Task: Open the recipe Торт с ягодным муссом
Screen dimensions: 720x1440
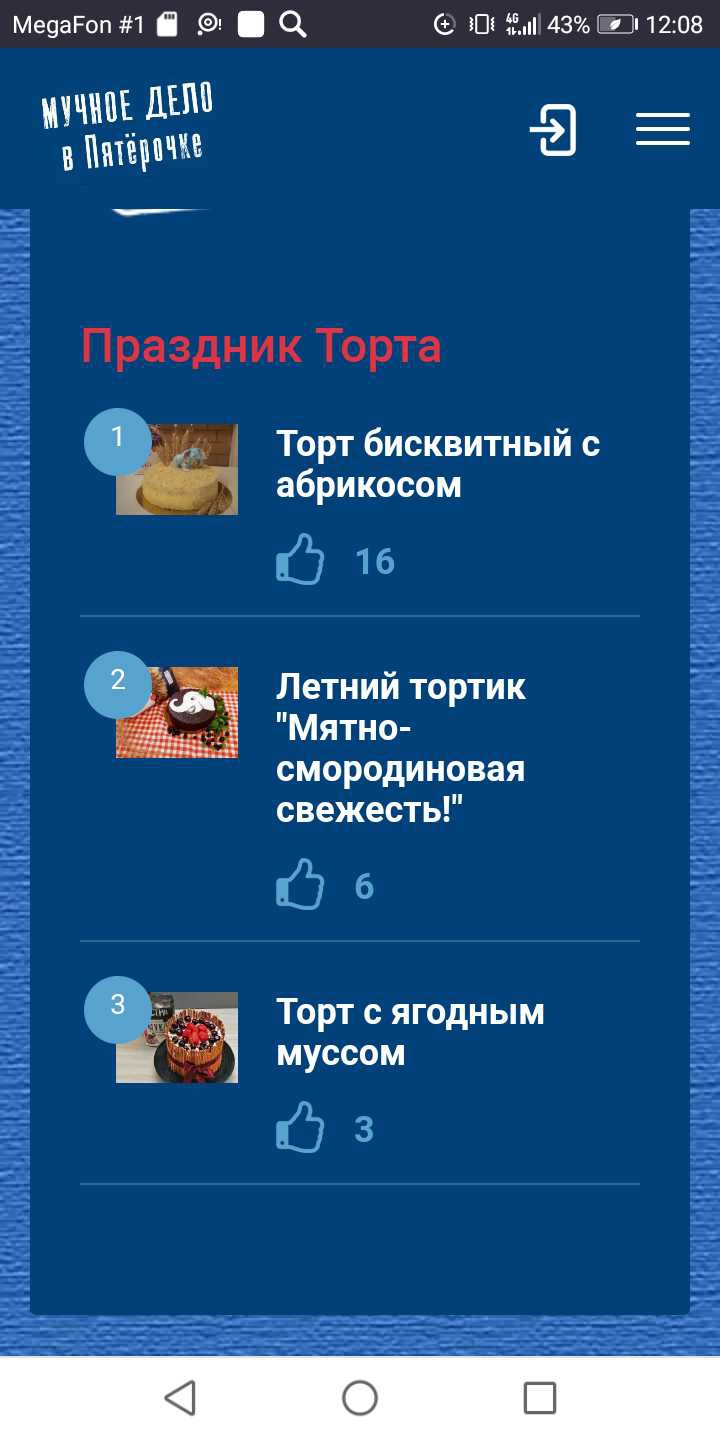Action: point(410,1032)
